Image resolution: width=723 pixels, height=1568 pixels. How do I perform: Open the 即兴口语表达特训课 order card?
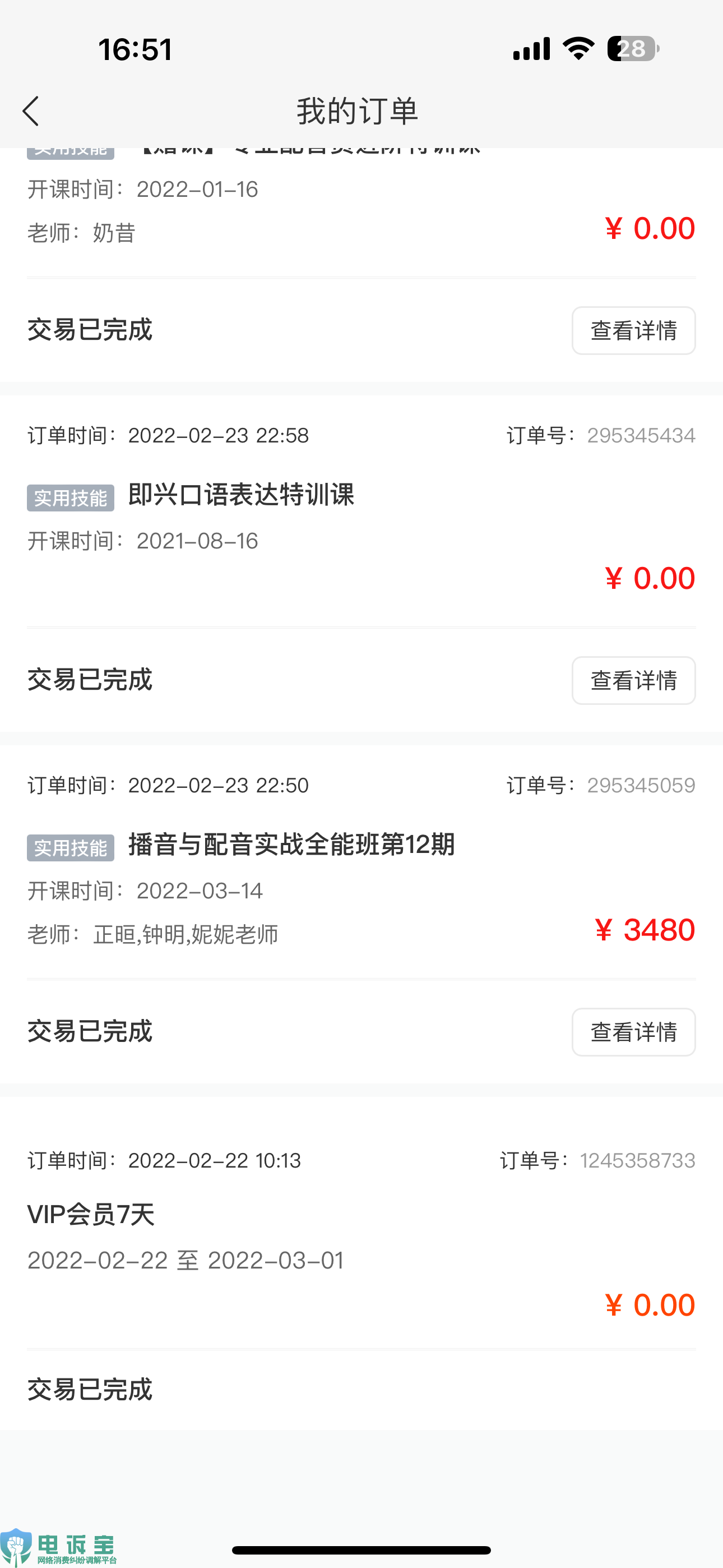point(361,564)
